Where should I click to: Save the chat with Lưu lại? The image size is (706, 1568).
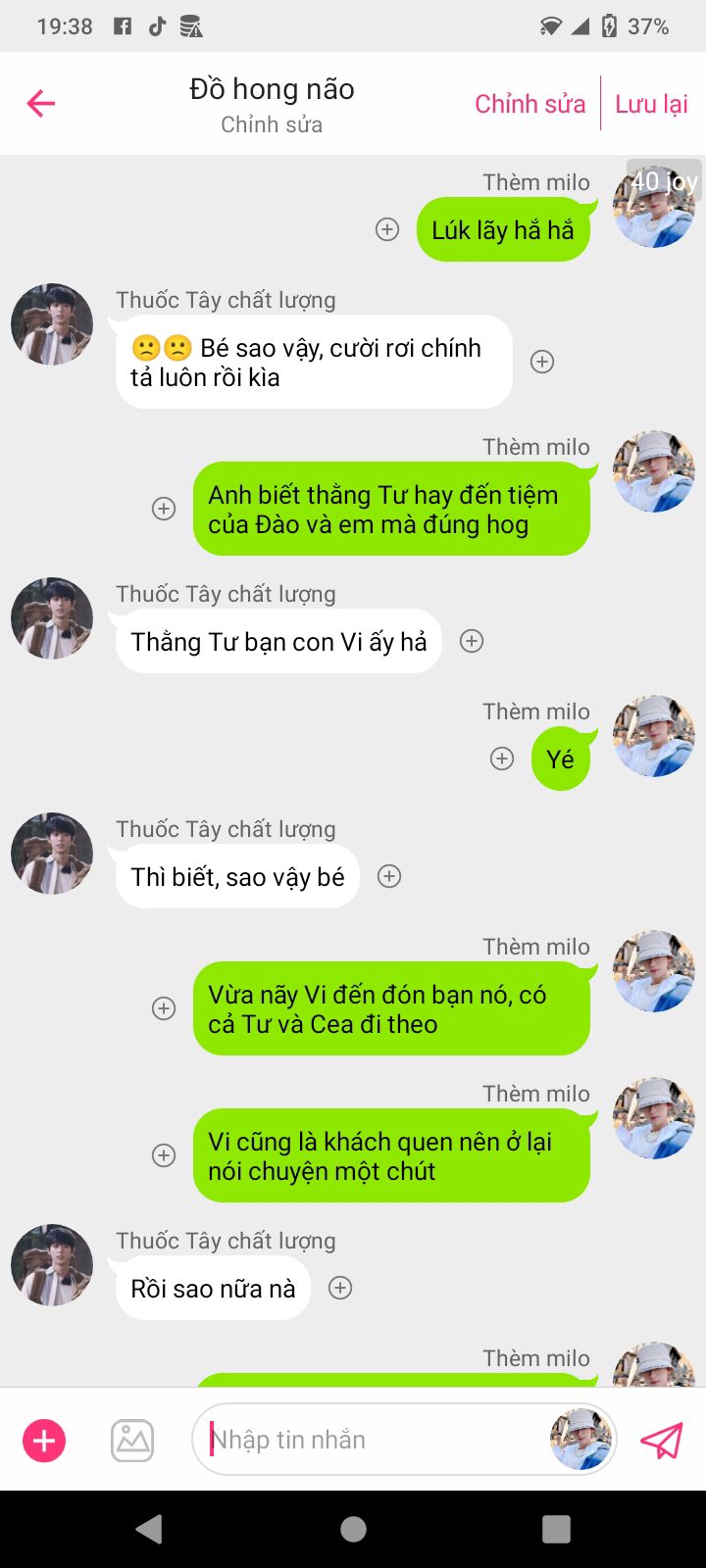point(651,103)
